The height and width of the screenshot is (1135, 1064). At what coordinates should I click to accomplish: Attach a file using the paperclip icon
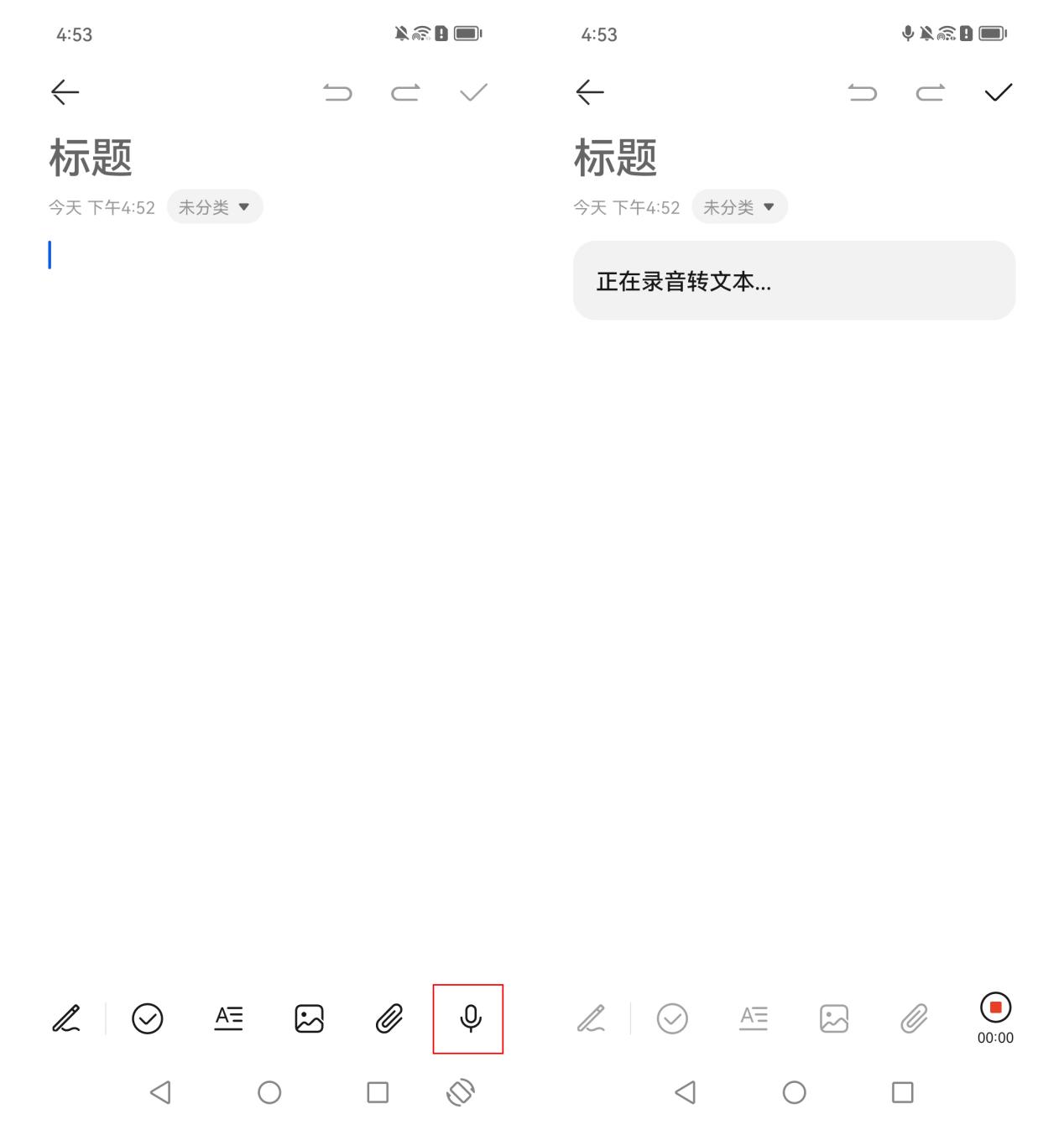[388, 1019]
